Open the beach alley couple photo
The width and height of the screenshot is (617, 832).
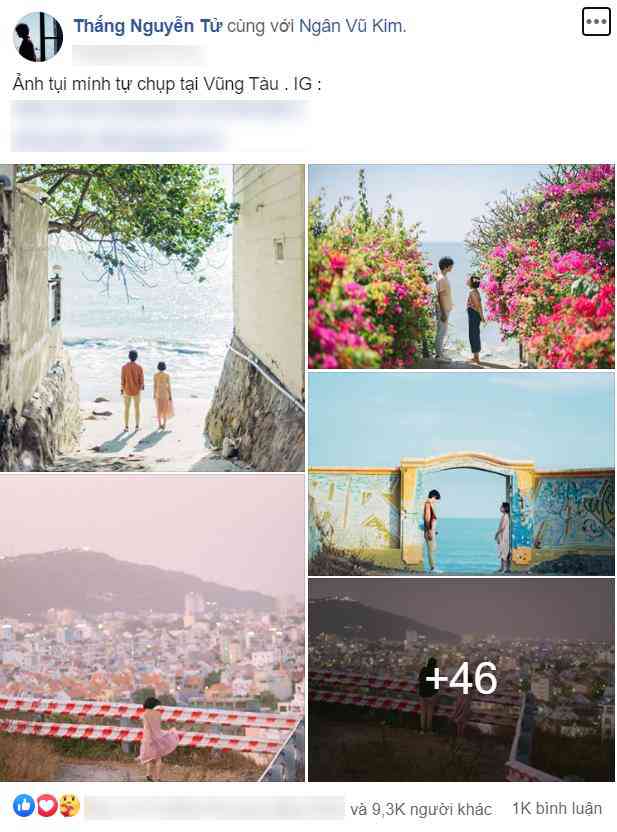point(152,317)
